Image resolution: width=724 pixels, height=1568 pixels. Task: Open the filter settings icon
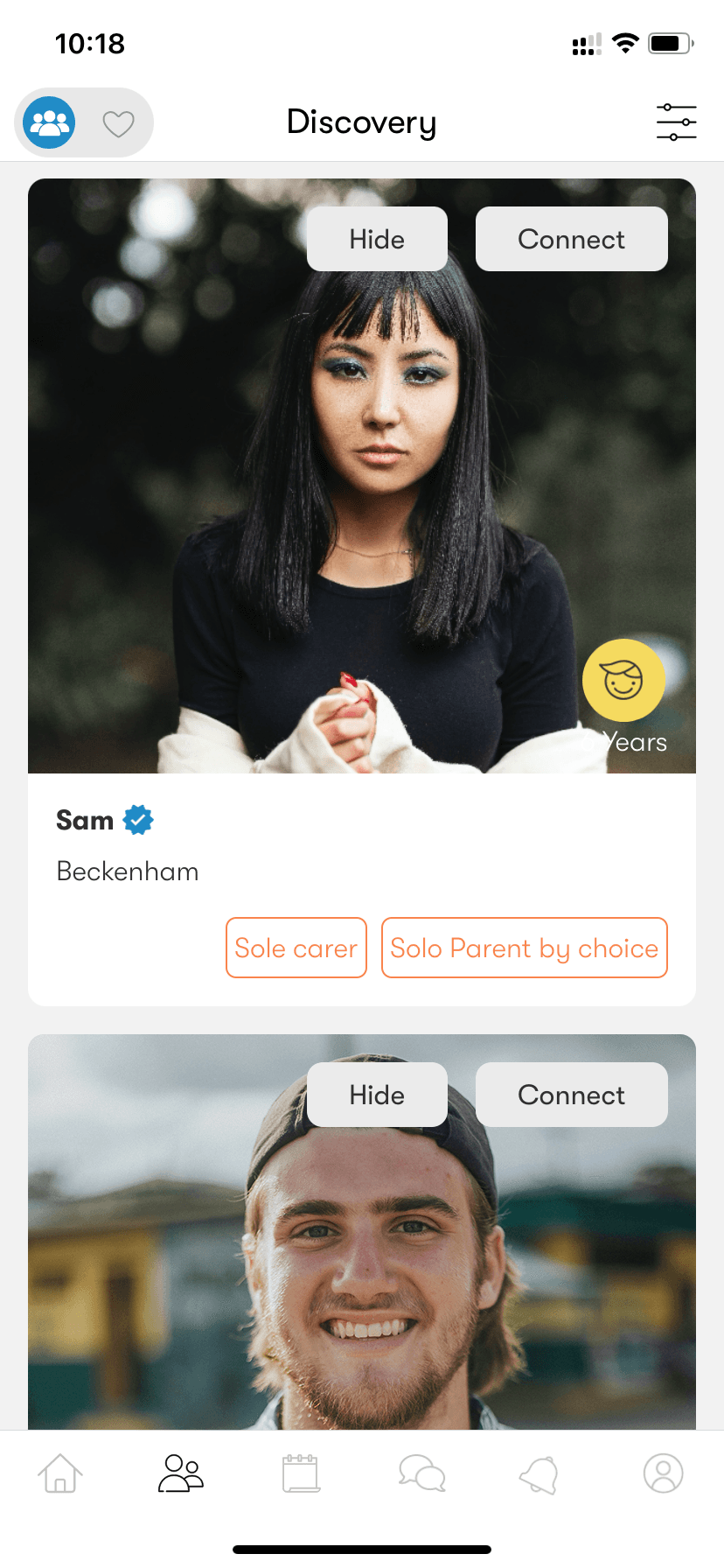coord(676,122)
